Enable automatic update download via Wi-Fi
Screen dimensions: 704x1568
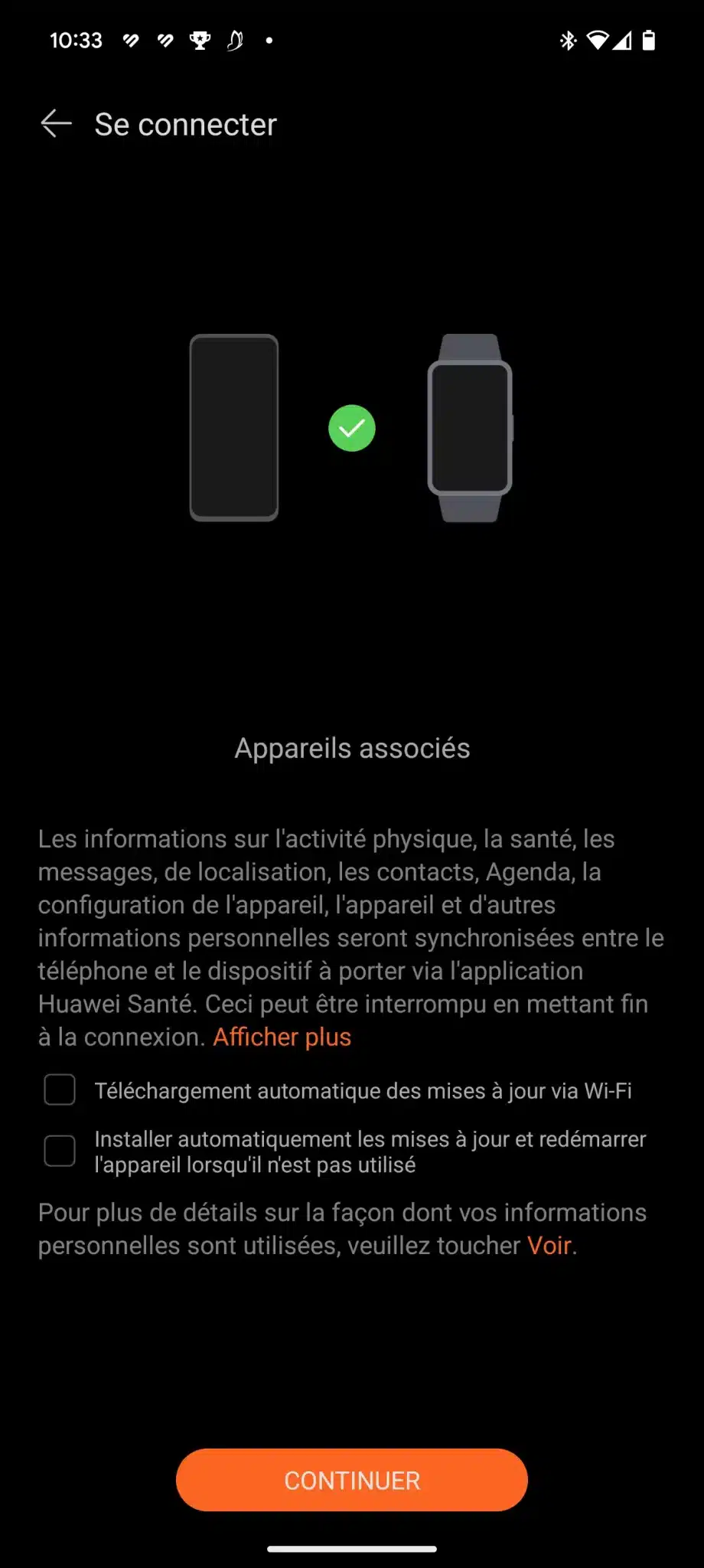60,1089
